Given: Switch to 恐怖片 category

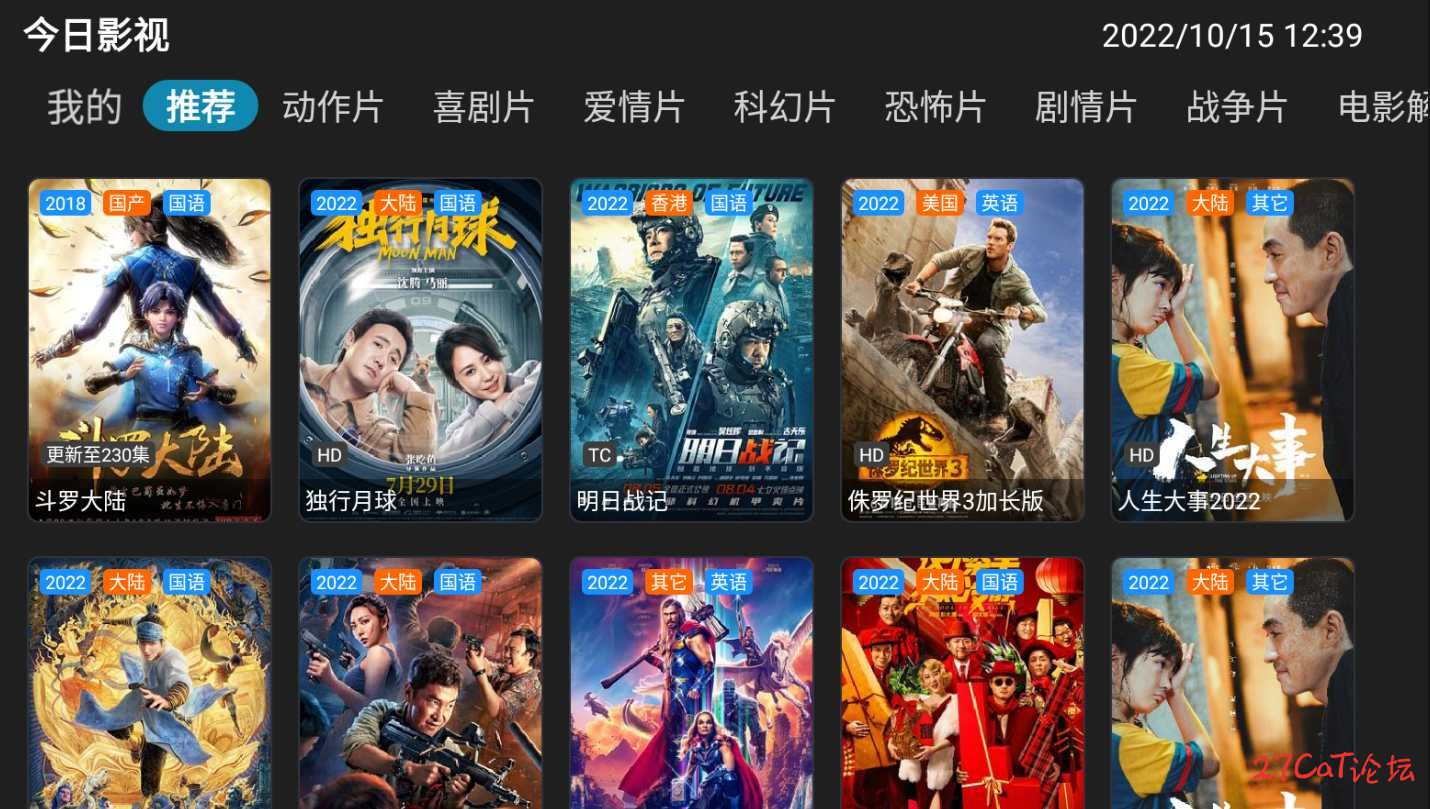Looking at the screenshot, I should (935, 107).
